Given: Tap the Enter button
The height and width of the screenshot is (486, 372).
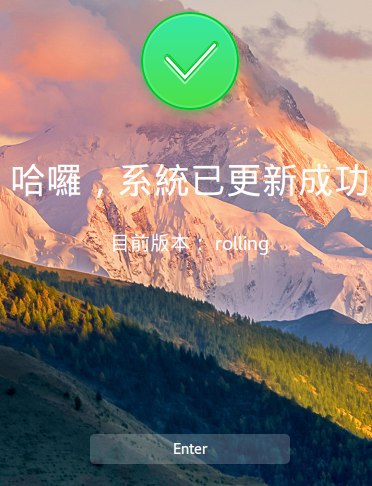Looking at the screenshot, I should (190, 449).
